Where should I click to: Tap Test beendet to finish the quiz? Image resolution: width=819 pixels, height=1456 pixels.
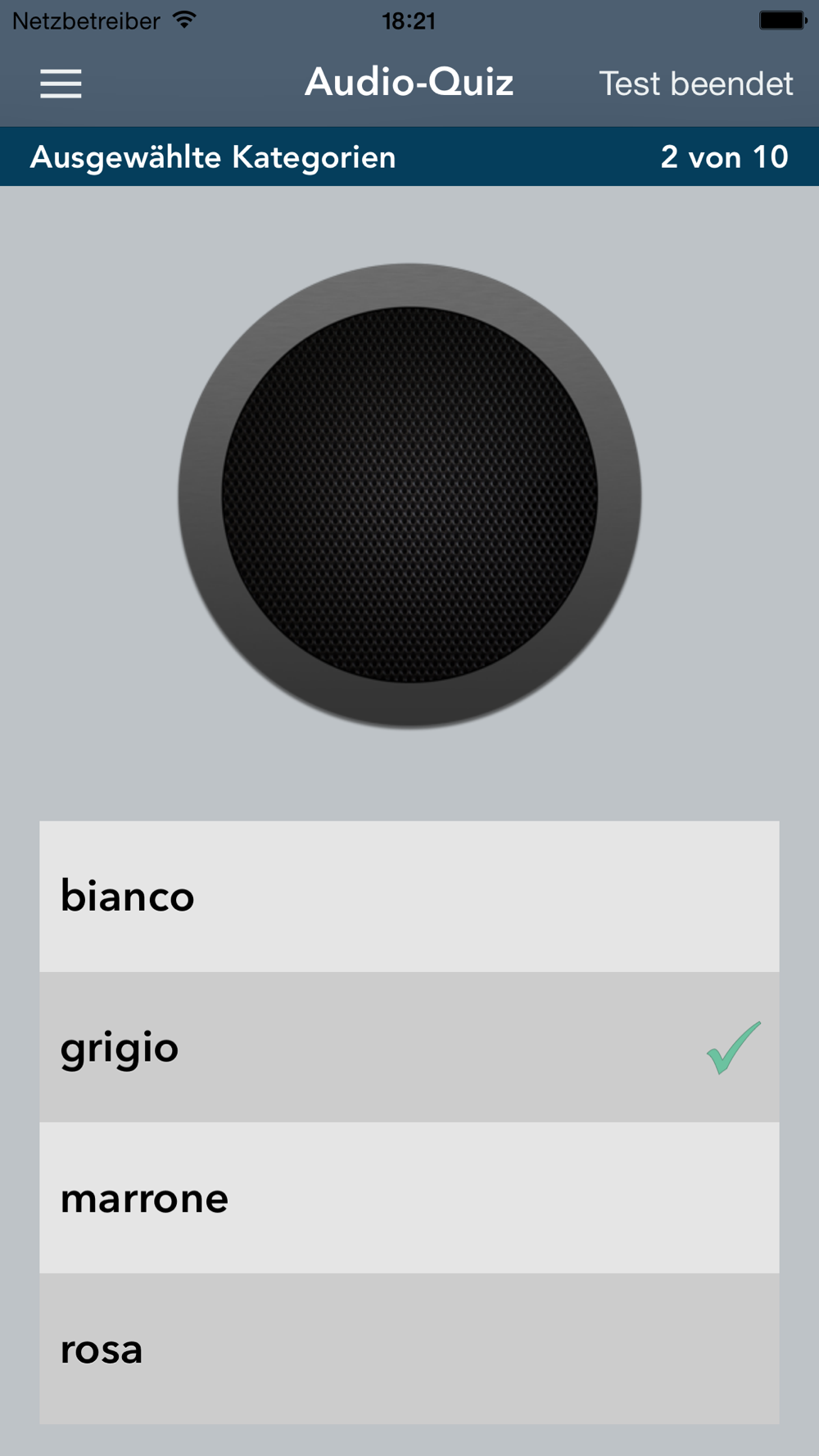tap(695, 84)
